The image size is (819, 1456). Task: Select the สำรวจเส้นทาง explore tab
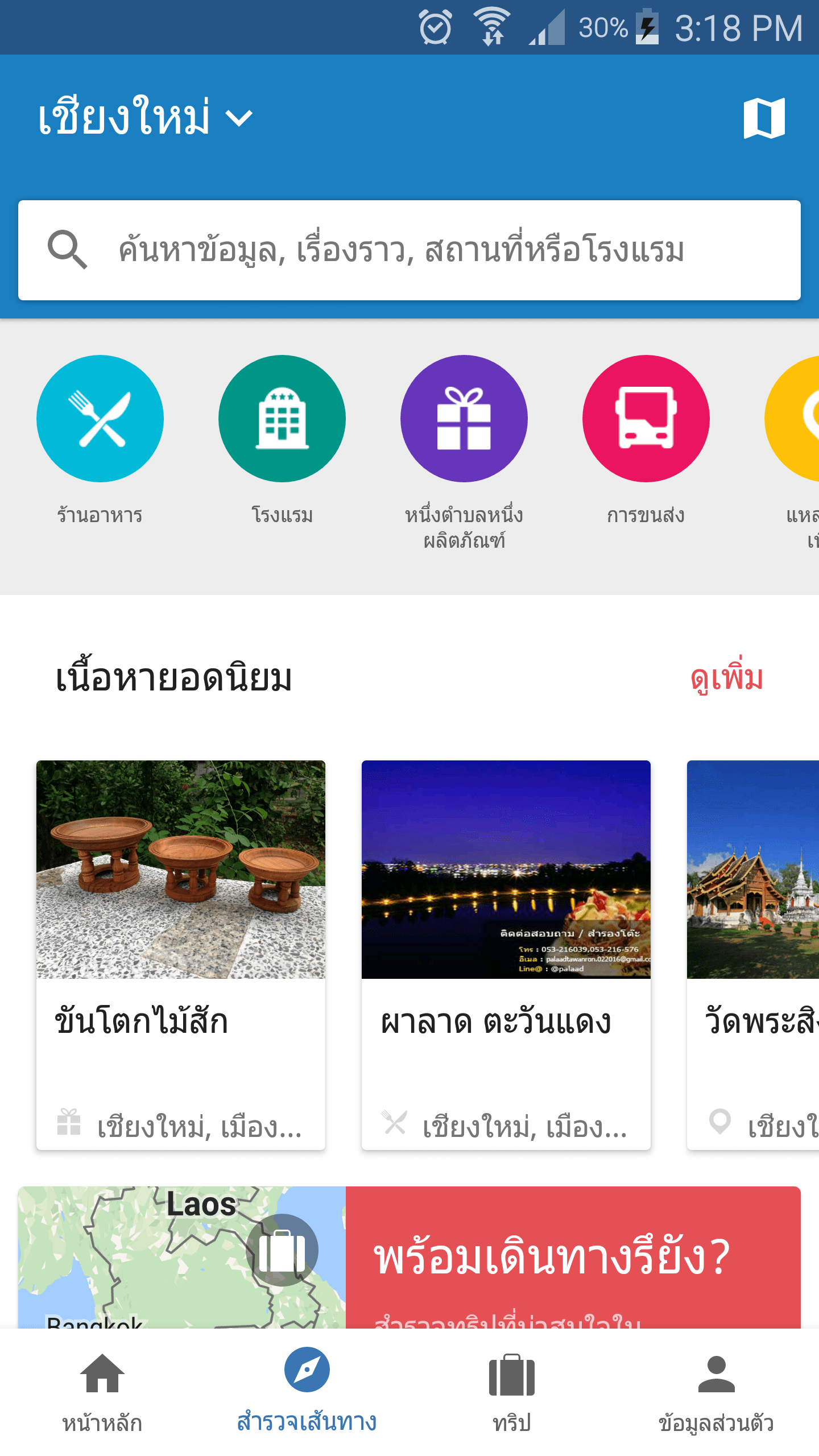coord(307,1392)
